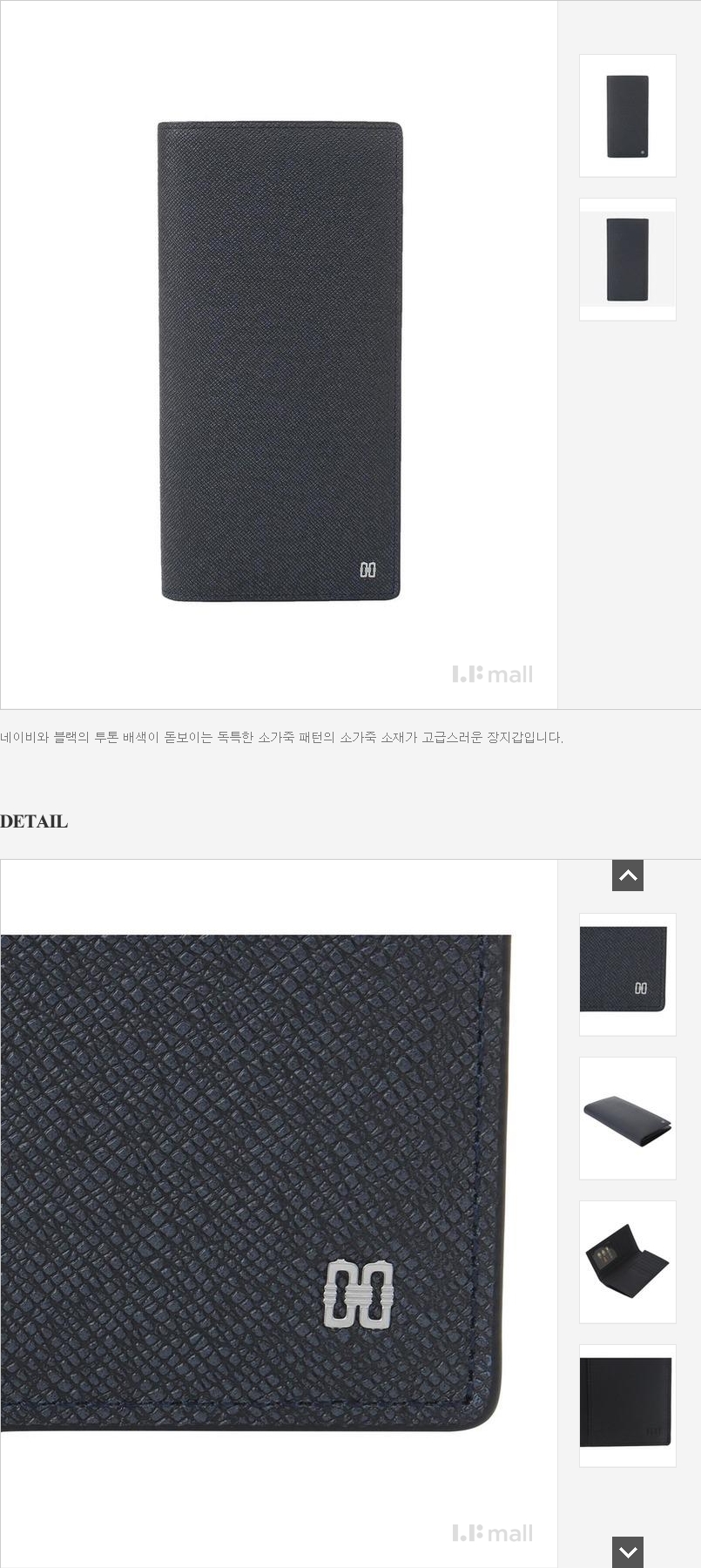
Task: Show the opened wallet interior thumbnail
Action: click(627, 1262)
